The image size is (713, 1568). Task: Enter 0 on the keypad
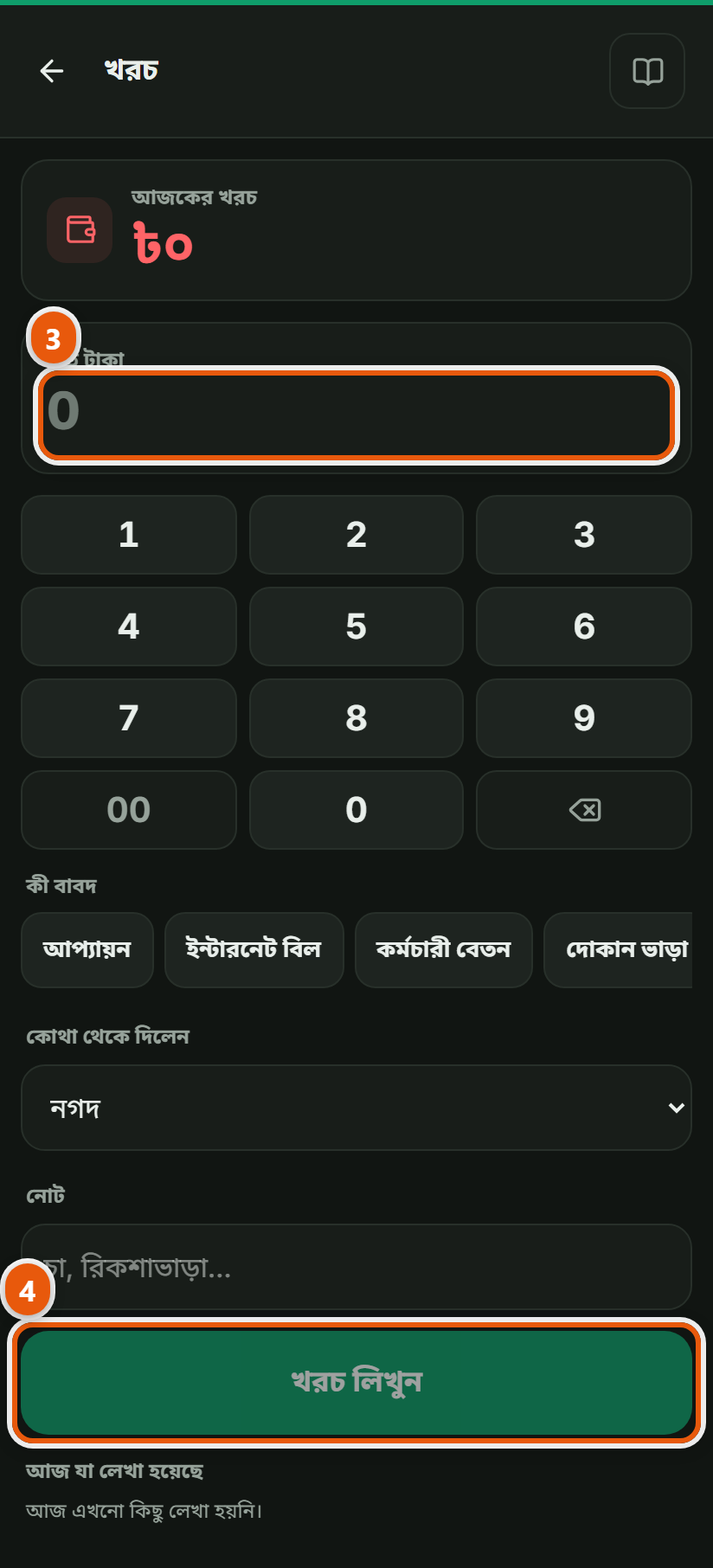tap(356, 810)
